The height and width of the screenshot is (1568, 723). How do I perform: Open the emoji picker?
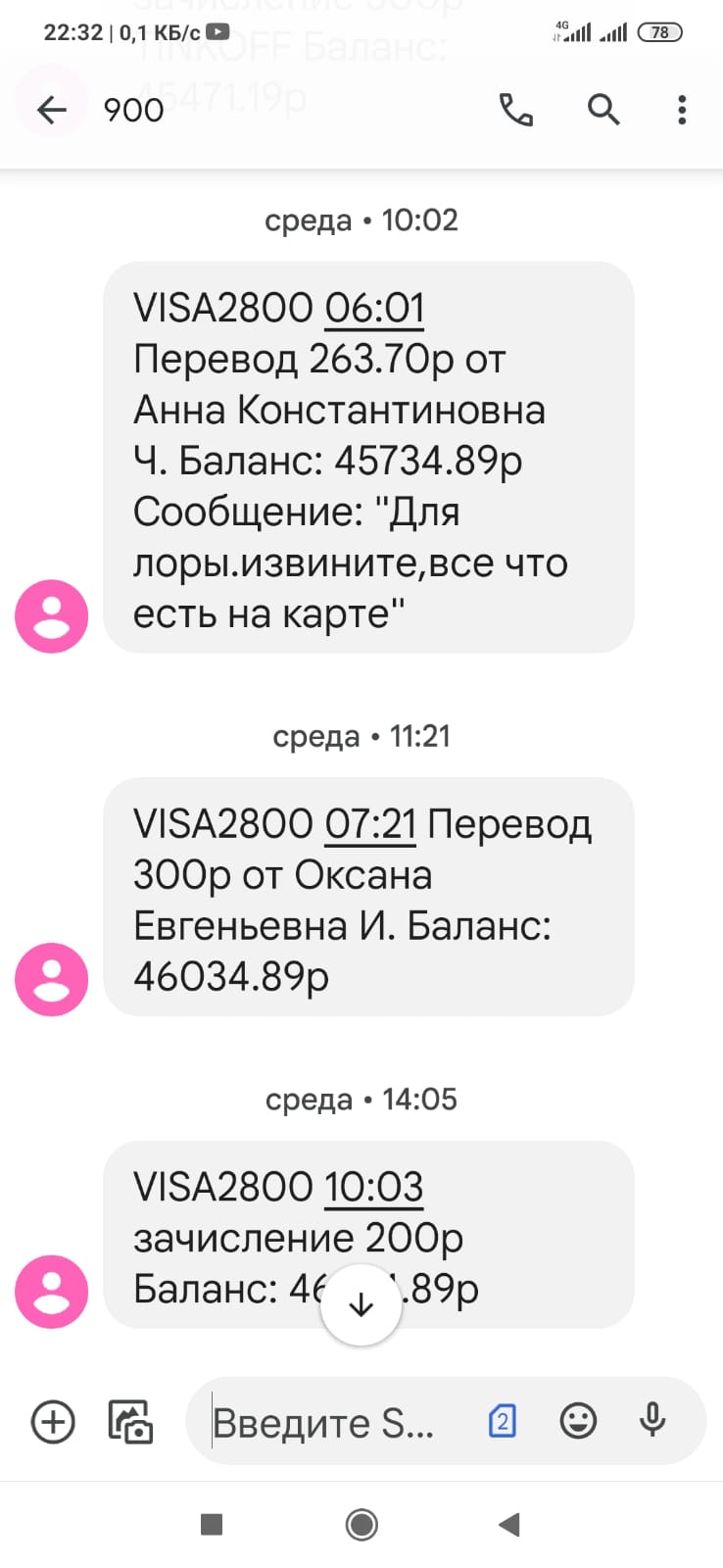pos(578,1421)
